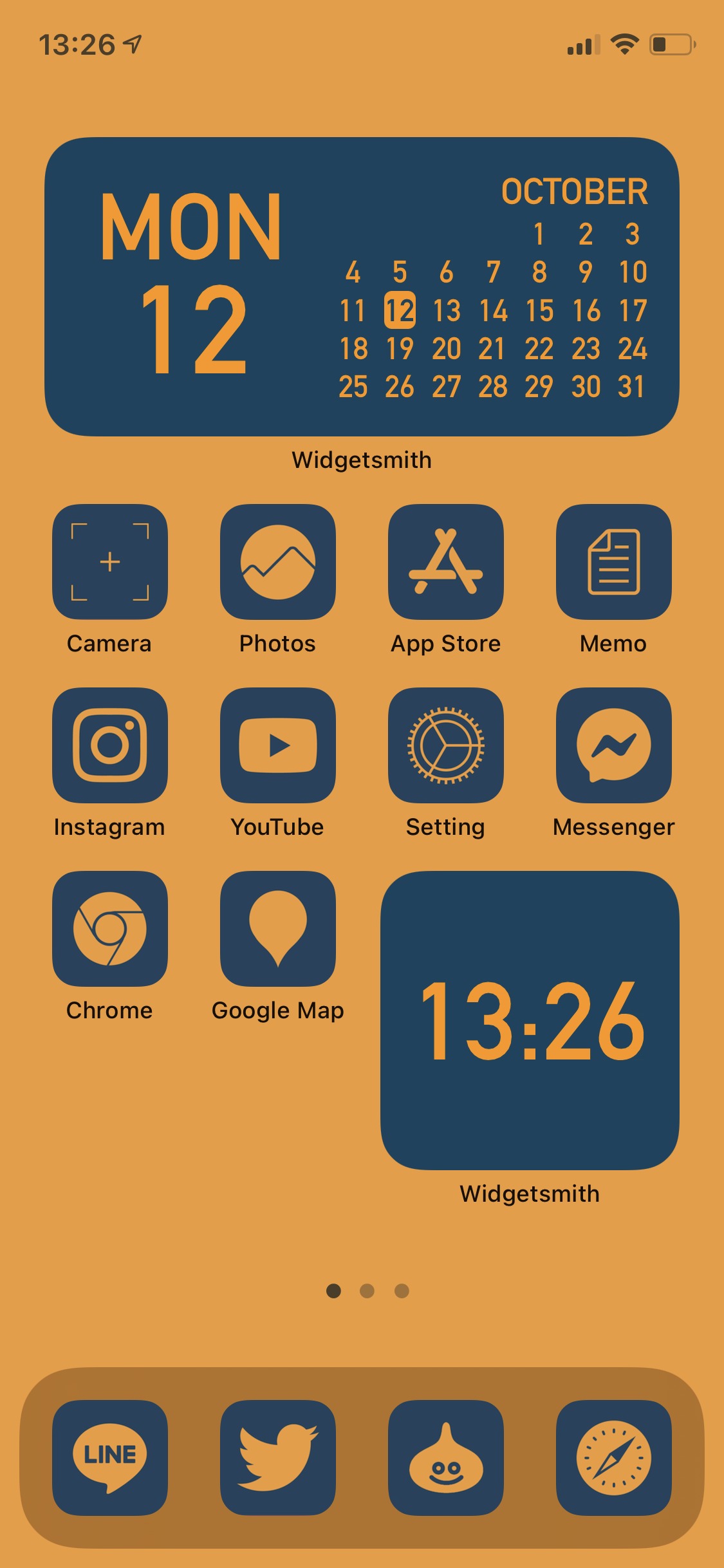Open LINE from the dock
The height and width of the screenshot is (1568, 724).
[110, 1457]
